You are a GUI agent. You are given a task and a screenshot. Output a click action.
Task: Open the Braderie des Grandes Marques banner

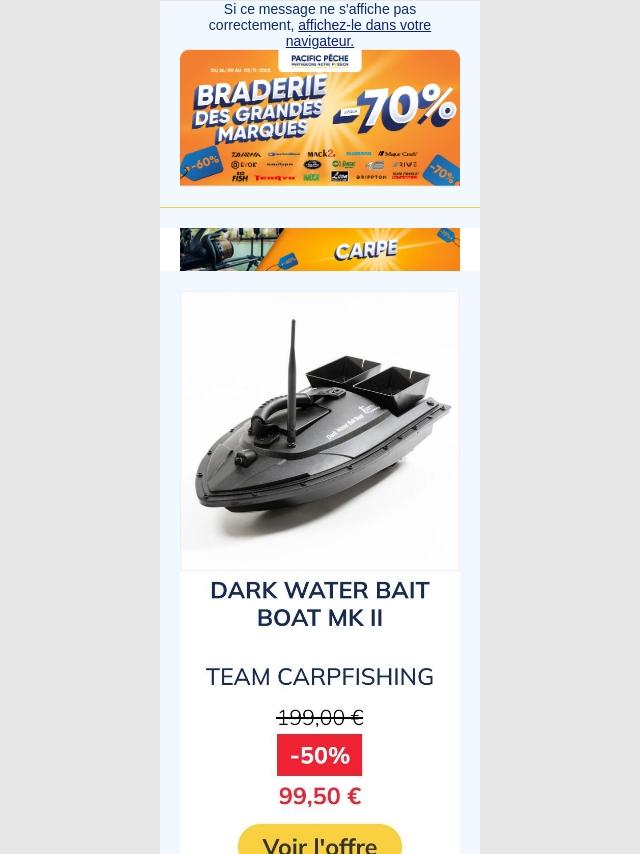tap(320, 118)
